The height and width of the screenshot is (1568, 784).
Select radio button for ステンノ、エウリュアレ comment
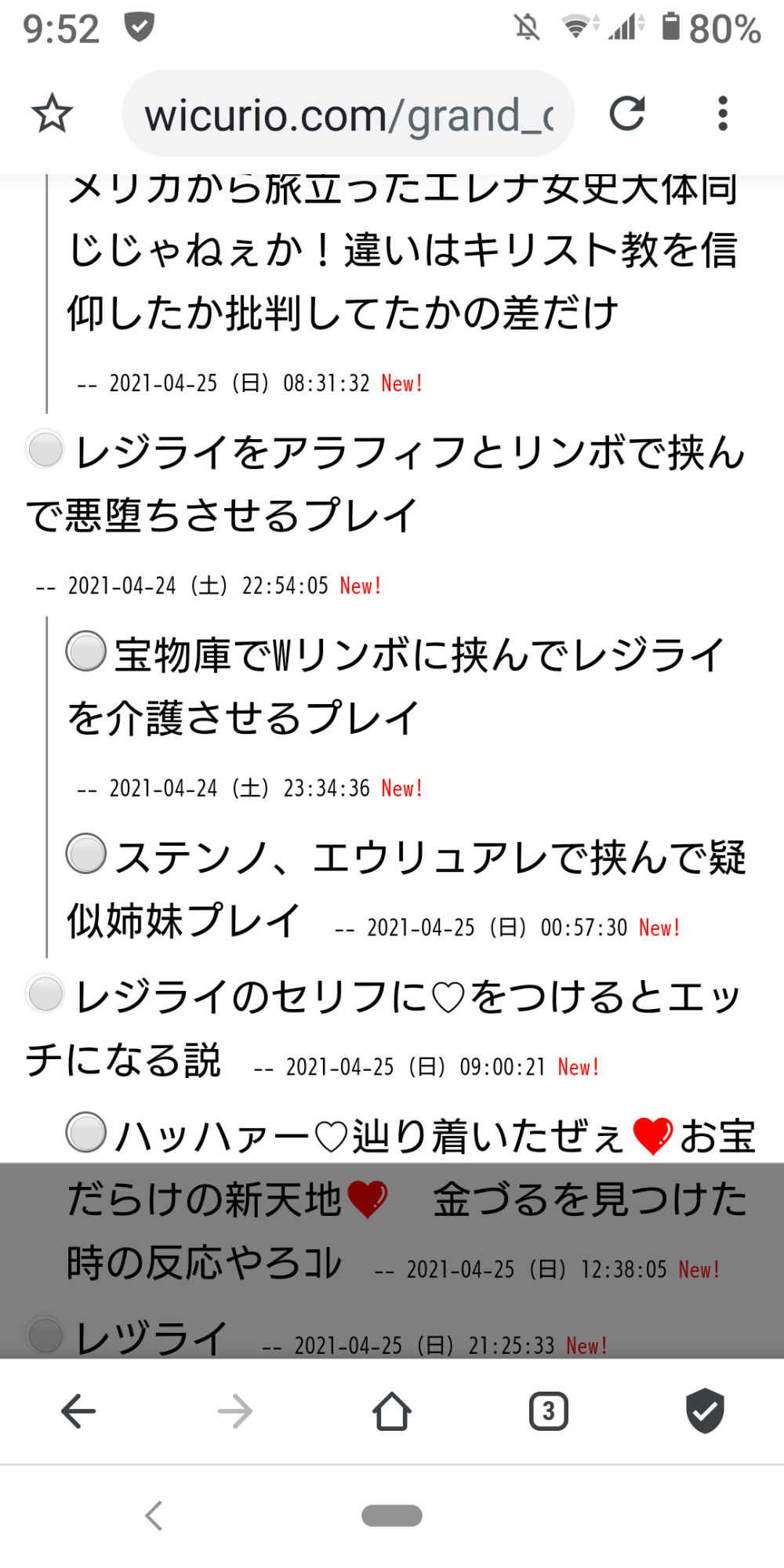(x=85, y=854)
